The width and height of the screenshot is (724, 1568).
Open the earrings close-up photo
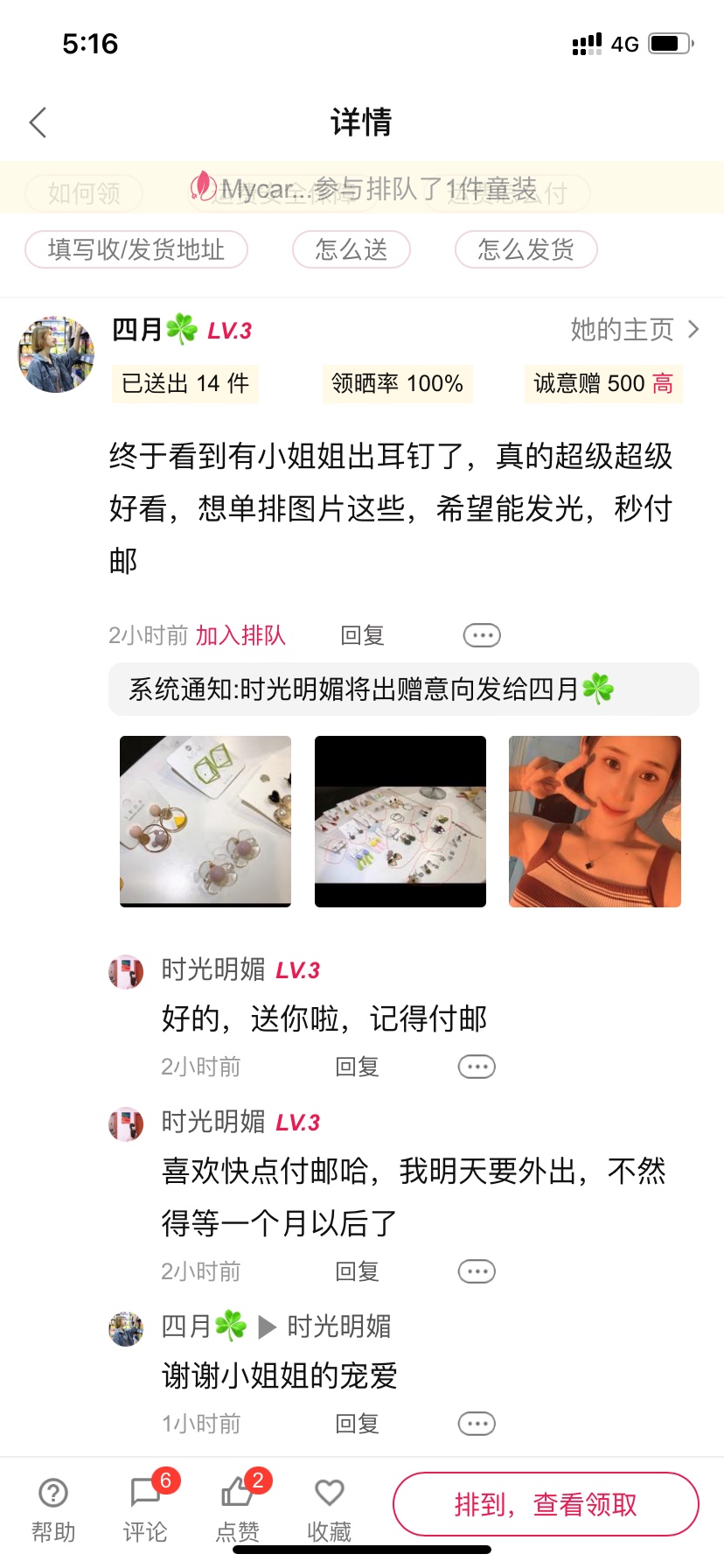point(205,821)
